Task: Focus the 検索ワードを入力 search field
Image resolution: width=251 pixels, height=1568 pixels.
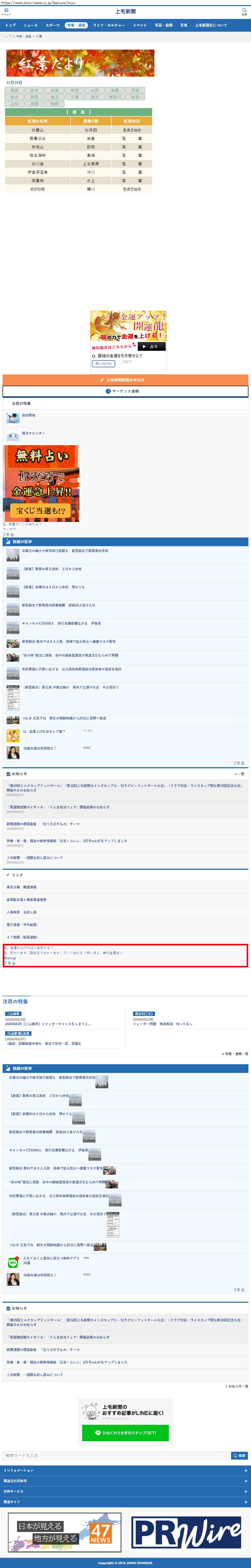Action: pos(115,1455)
